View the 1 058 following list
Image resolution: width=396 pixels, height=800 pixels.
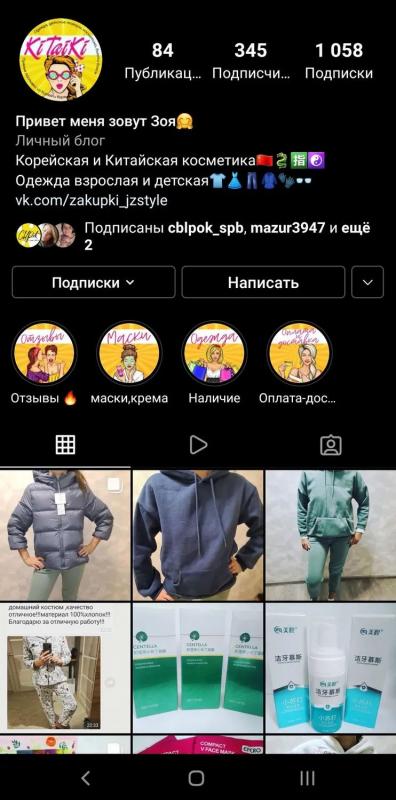(339, 62)
